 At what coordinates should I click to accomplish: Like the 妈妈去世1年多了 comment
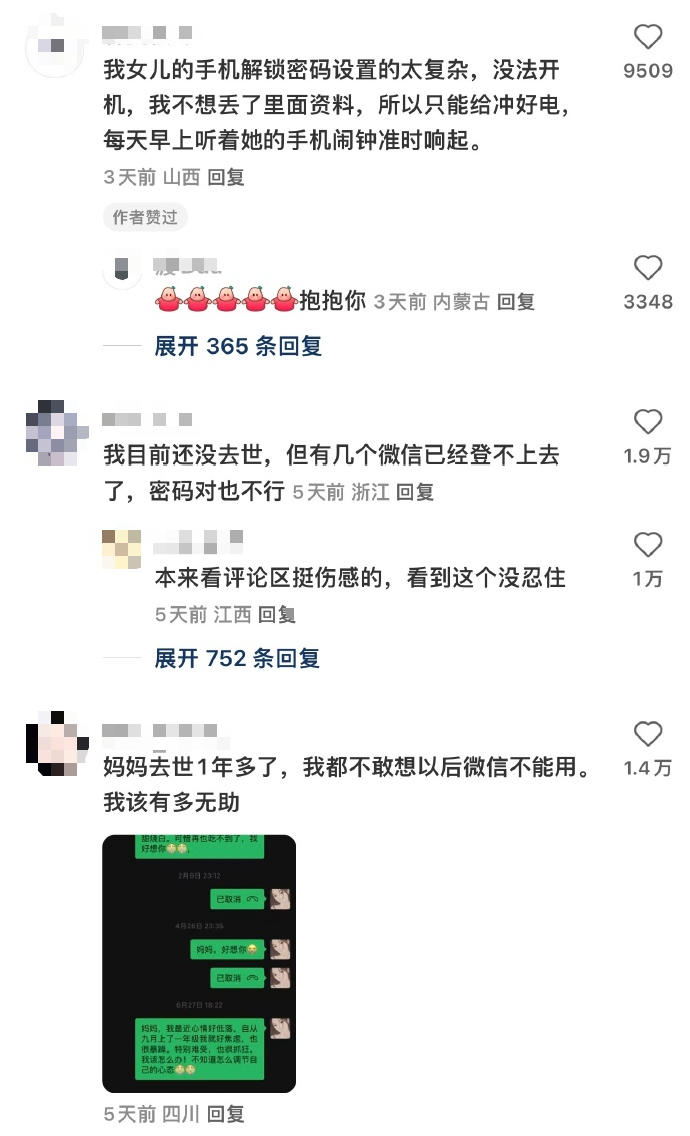coord(648,735)
